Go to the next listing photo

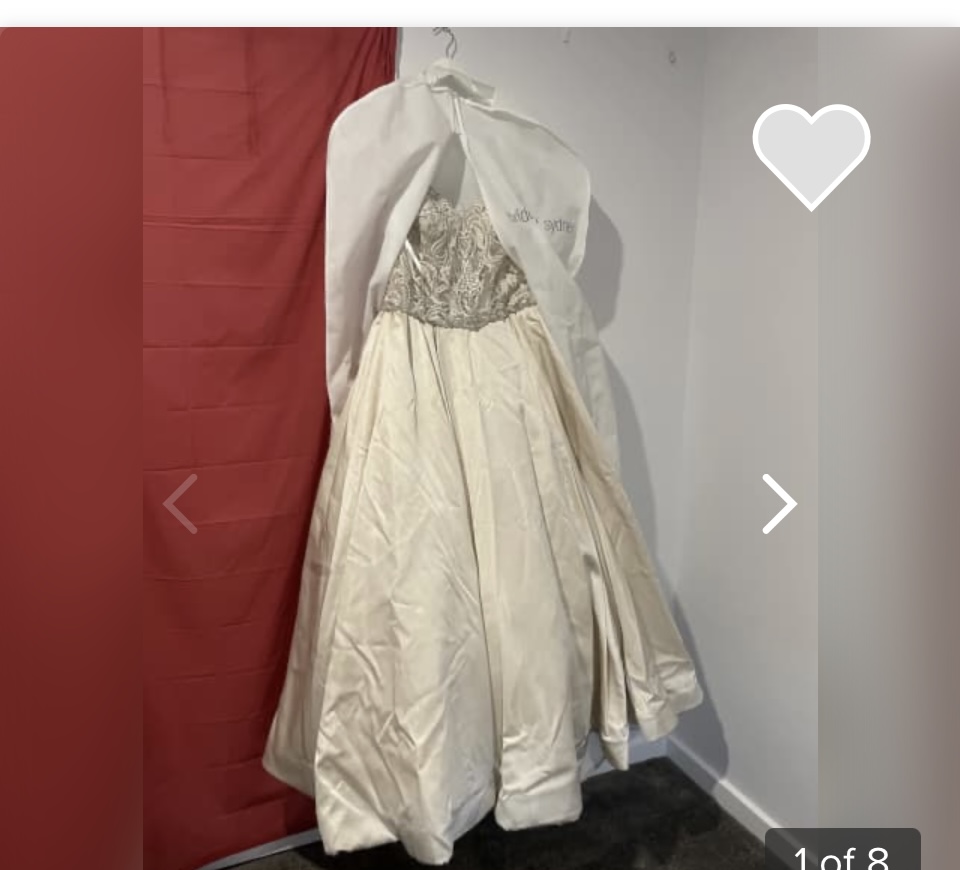779,504
